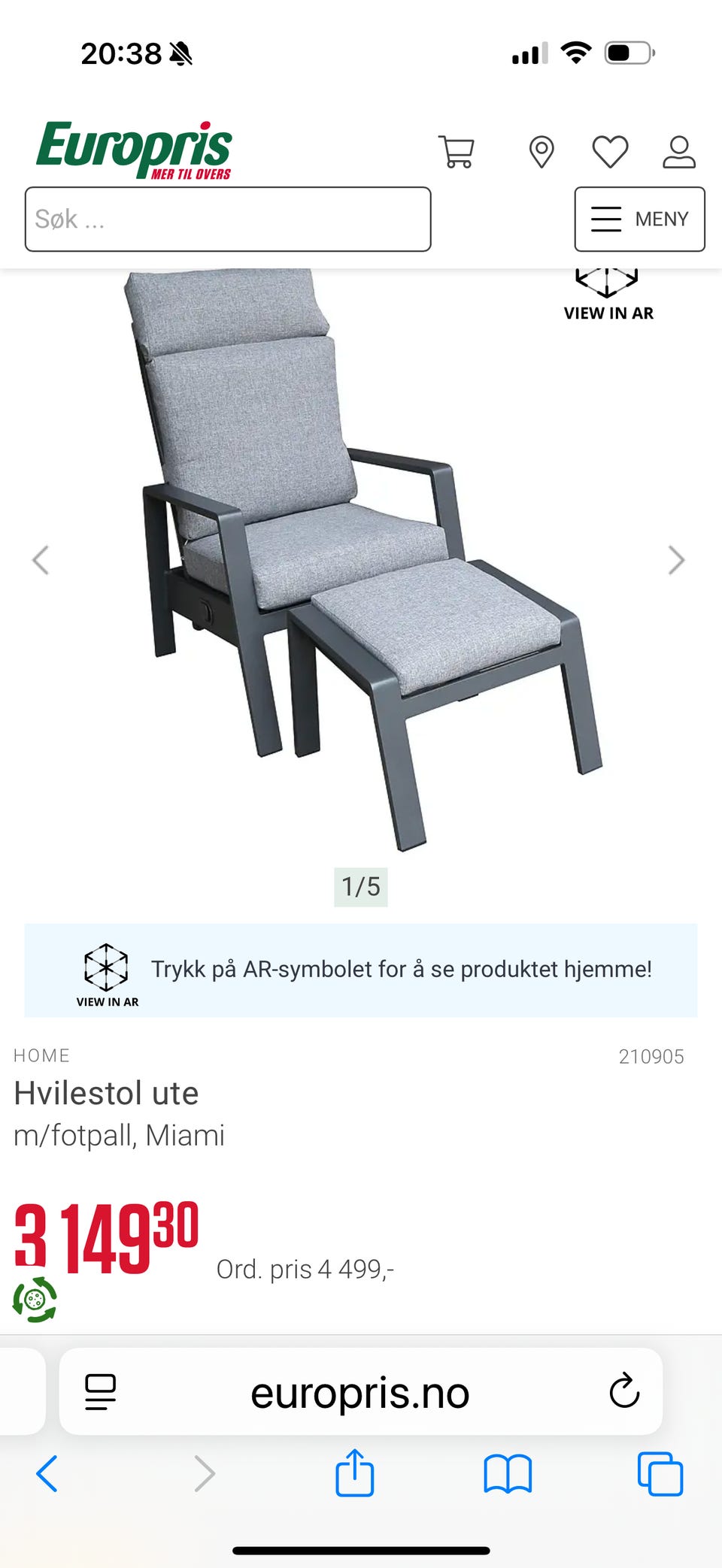The image size is (722, 1568).
Task: Show the next product image
Action: [x=676, y=560]
